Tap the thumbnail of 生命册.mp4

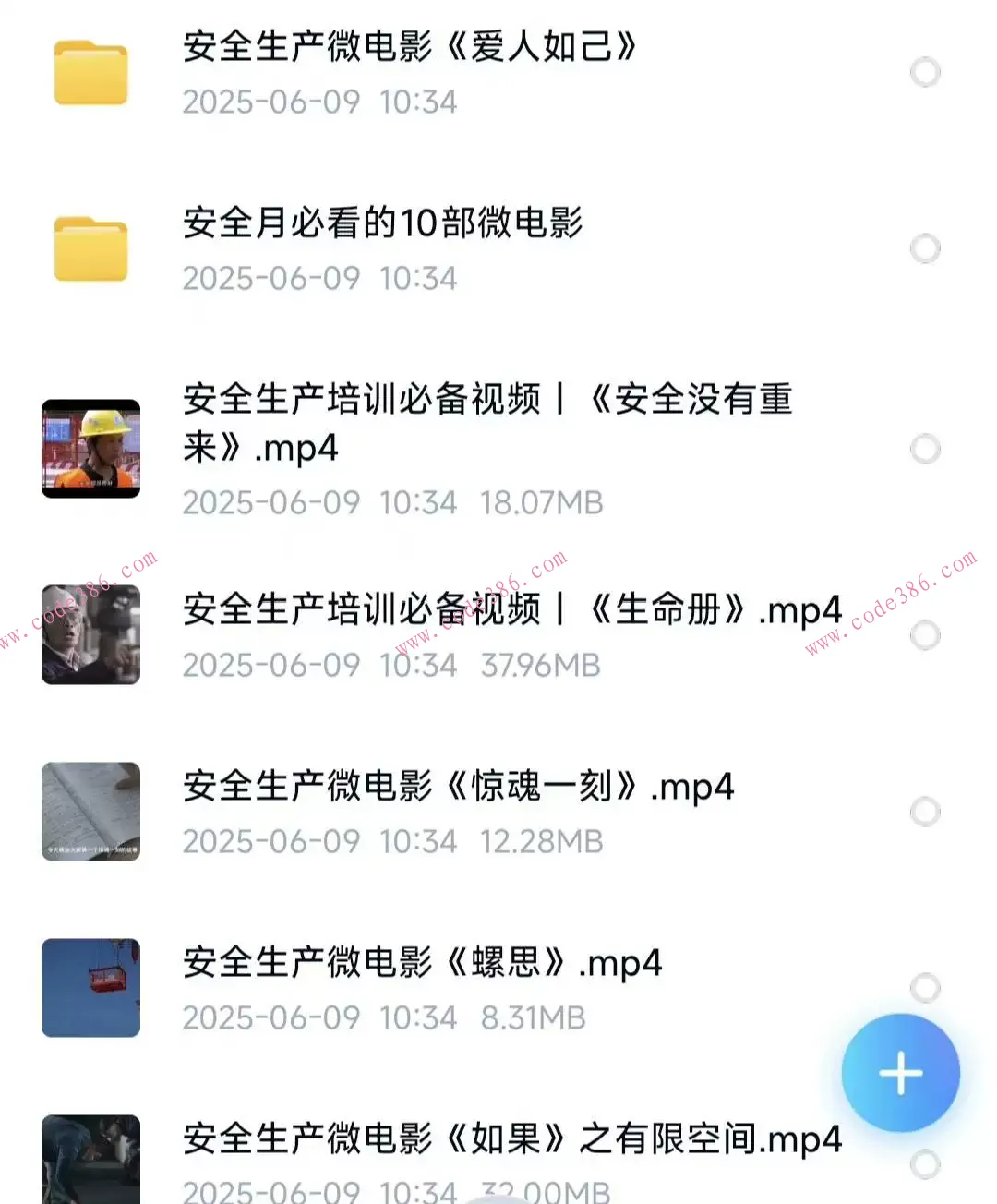[x=90, y=634]
